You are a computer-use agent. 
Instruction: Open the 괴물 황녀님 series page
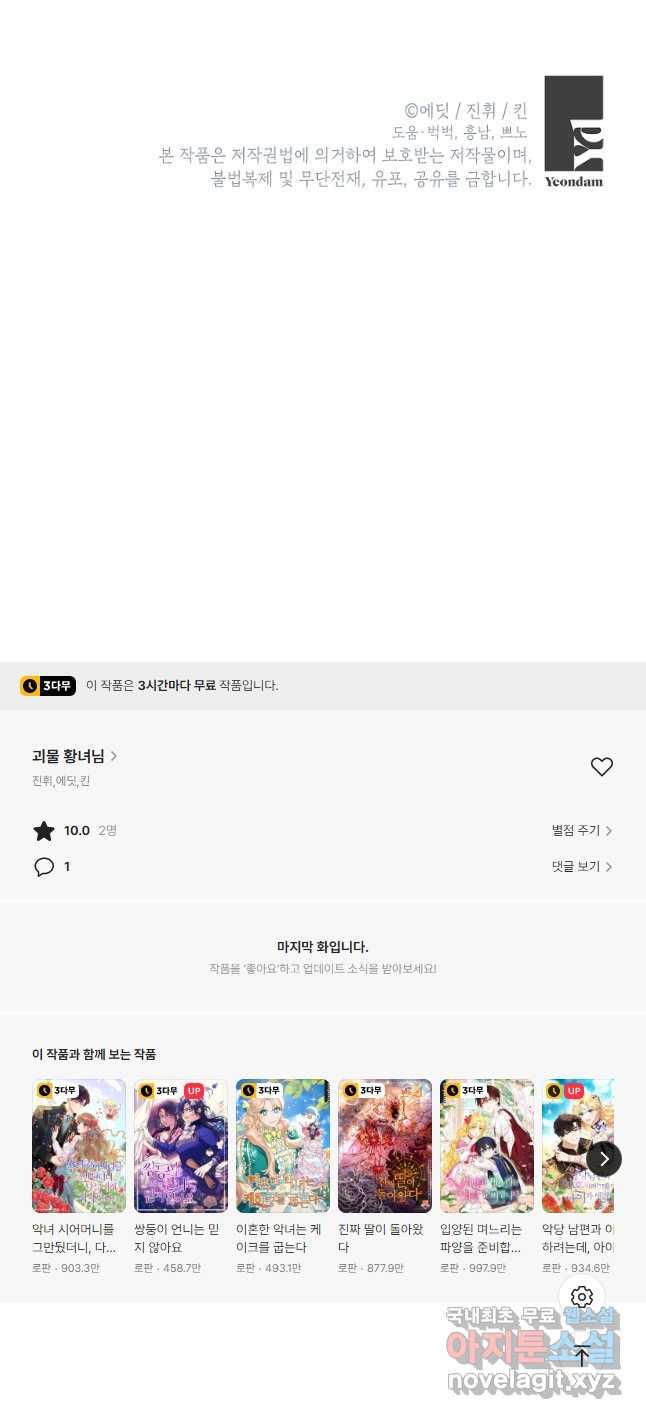coord(75,756)
